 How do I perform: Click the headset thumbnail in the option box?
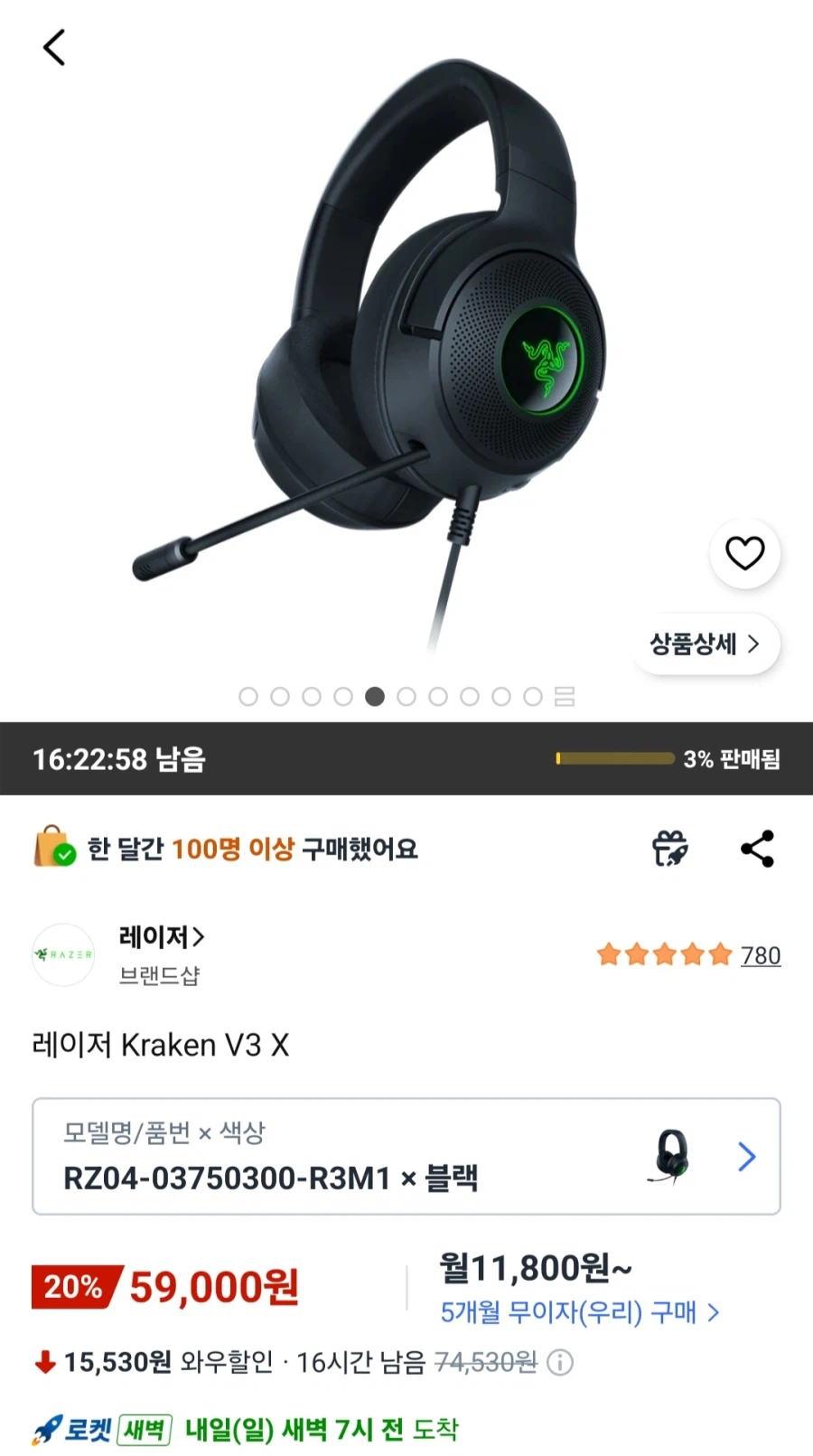tap(673, 1157)
